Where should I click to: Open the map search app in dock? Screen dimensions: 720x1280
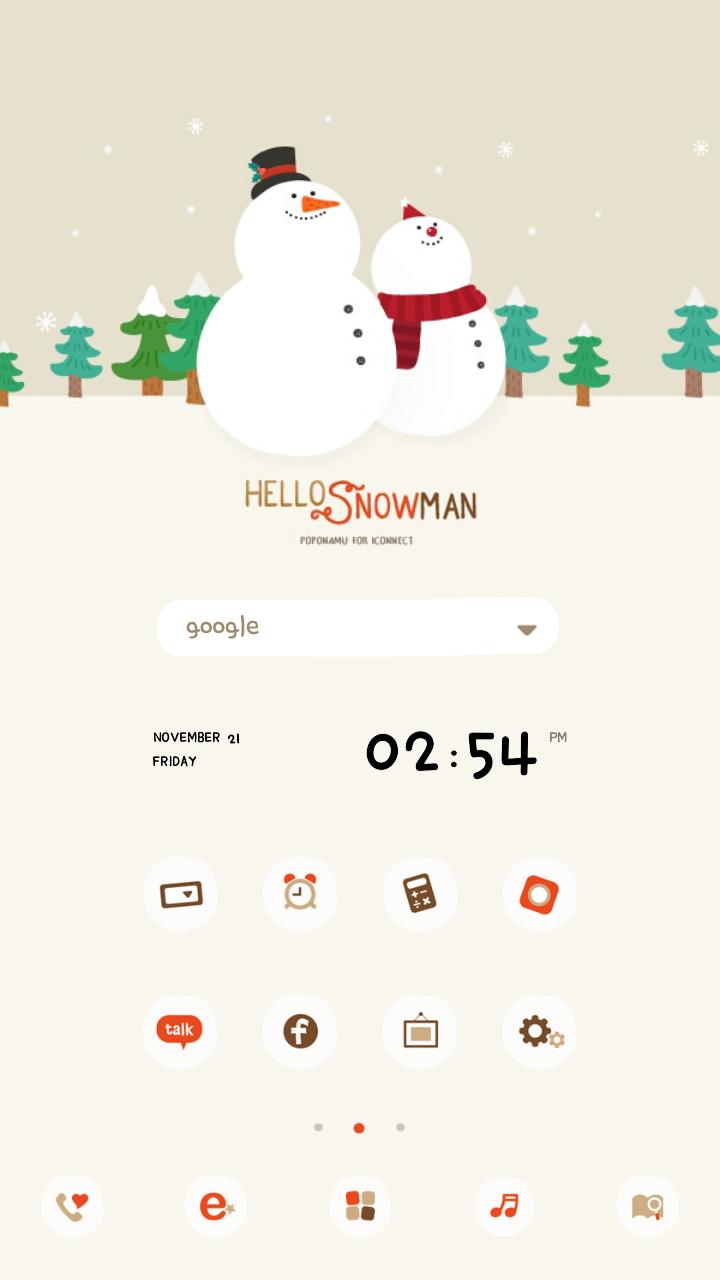[x=648, y=1207]
